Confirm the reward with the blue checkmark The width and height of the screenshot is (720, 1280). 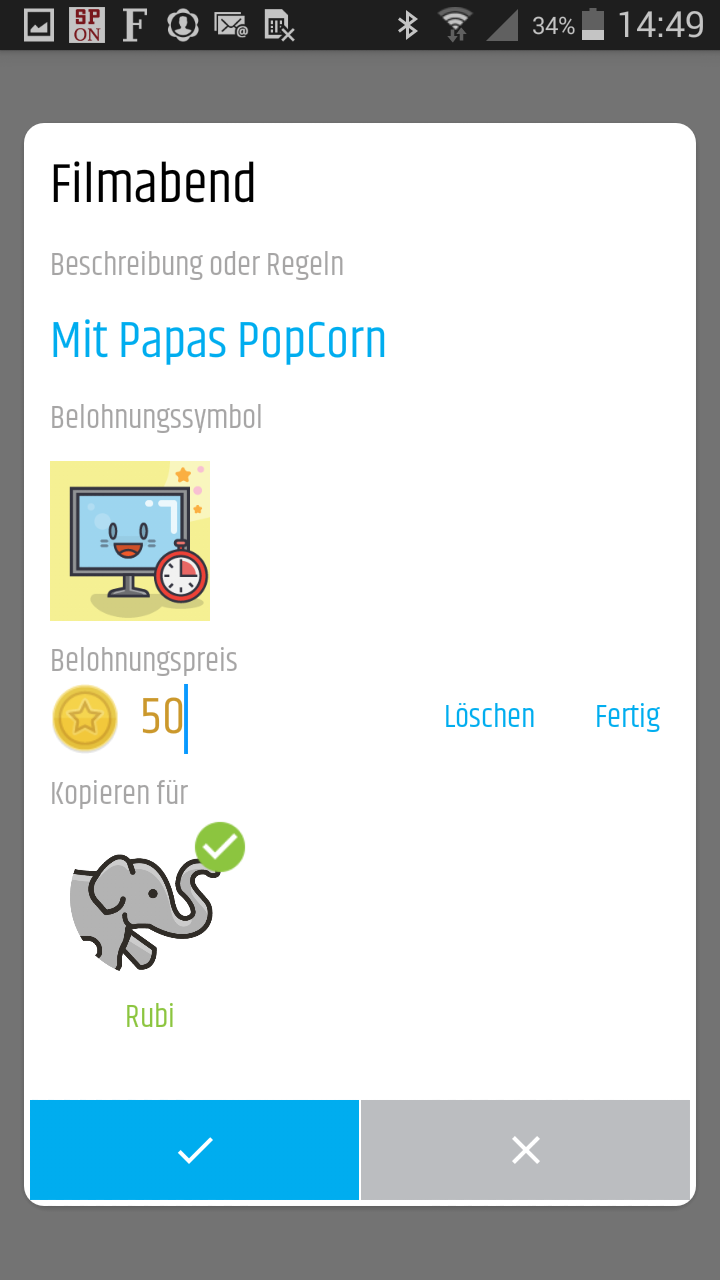tap(195, 1150)
